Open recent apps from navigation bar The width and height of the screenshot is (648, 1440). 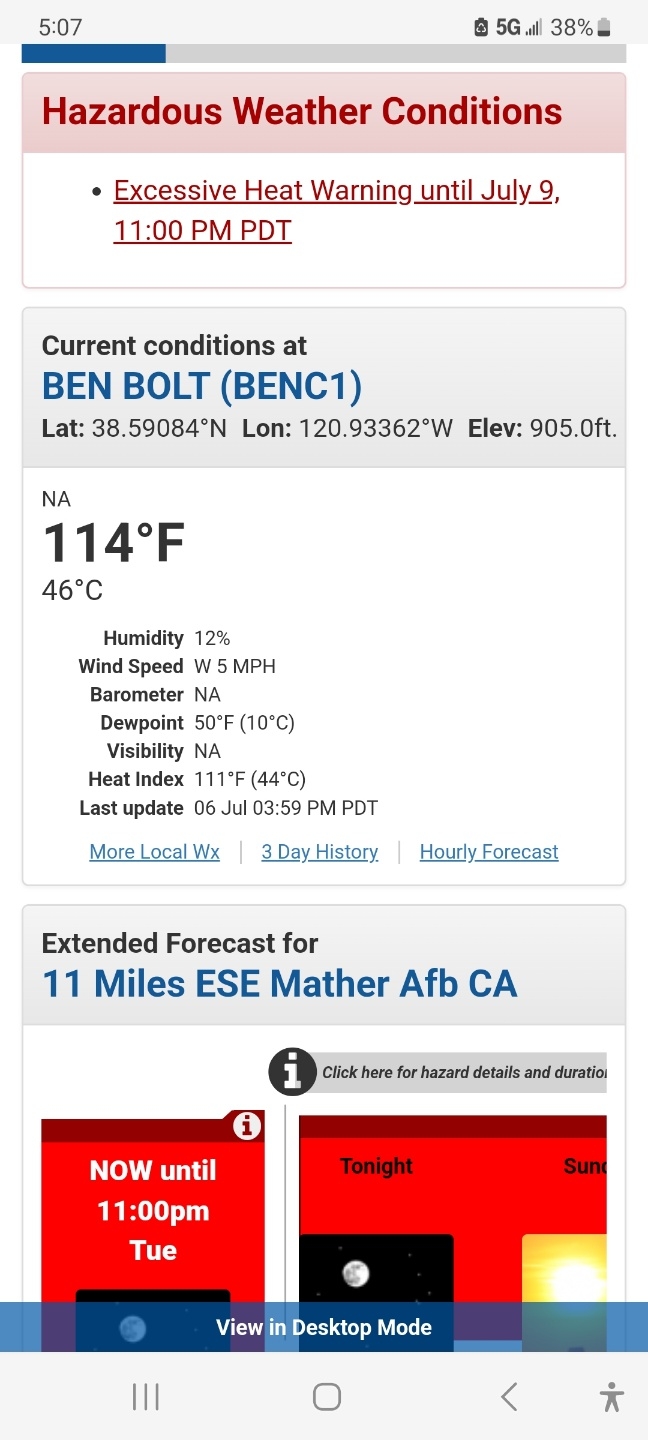tap(146, 1397)
